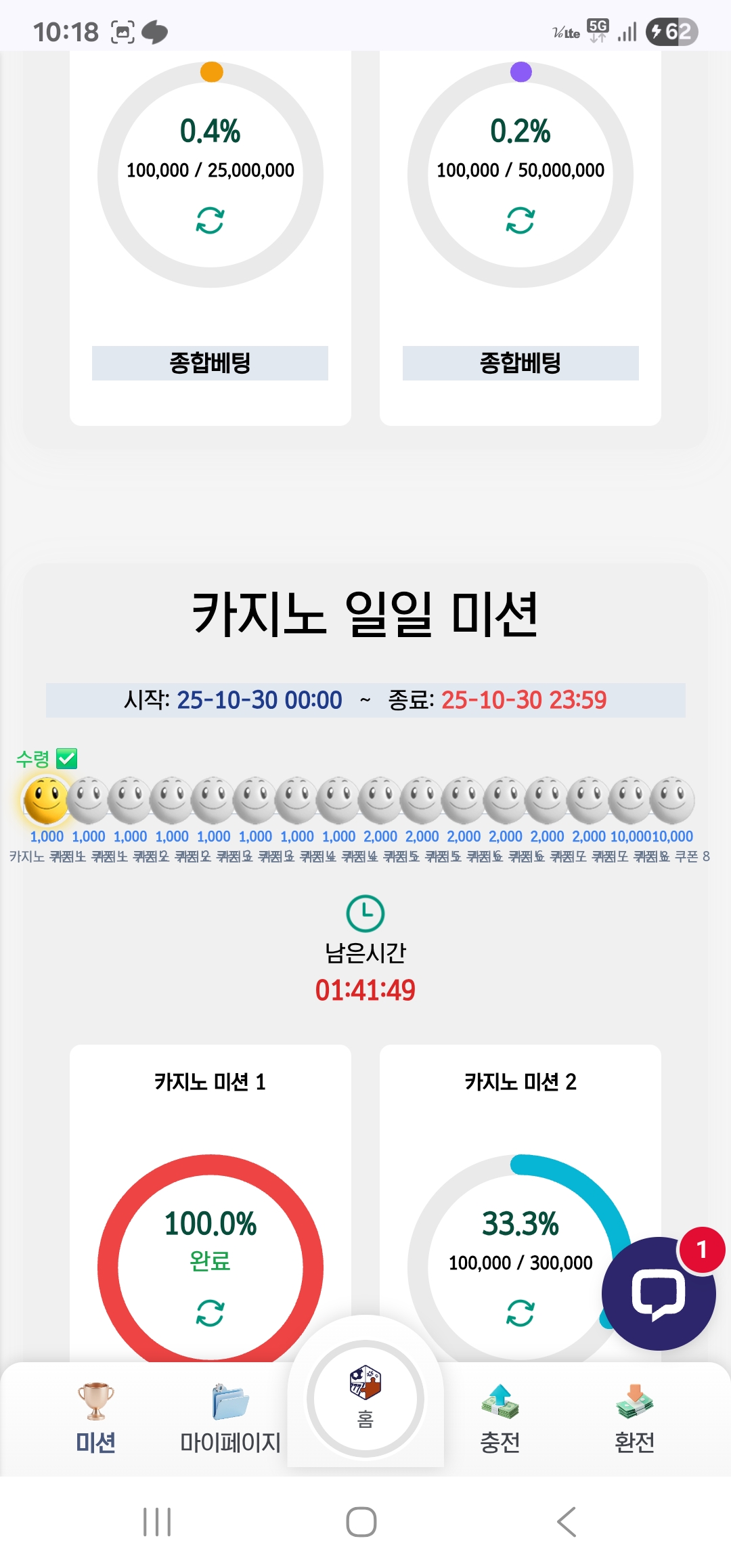Tap 종합베팅 button under 25,000,000 mission
The width and height of the screenshot is (731, 1568).
[x=210, y=363]
